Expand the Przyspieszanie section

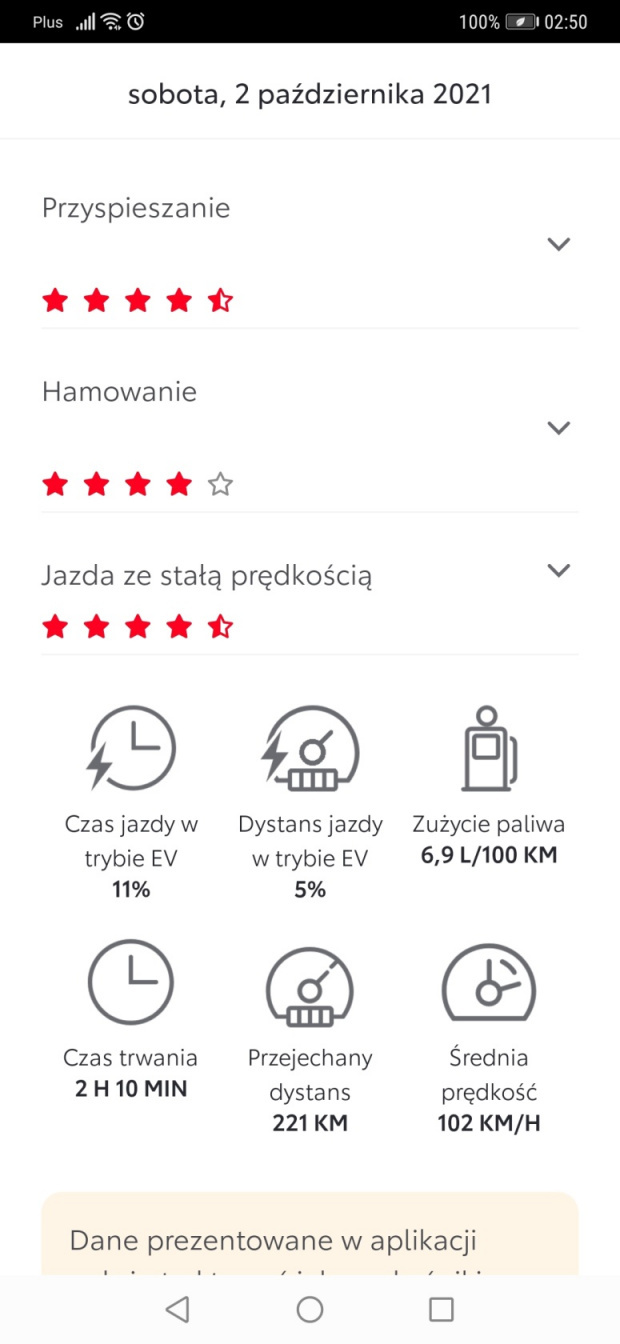[x=558, y=244]
